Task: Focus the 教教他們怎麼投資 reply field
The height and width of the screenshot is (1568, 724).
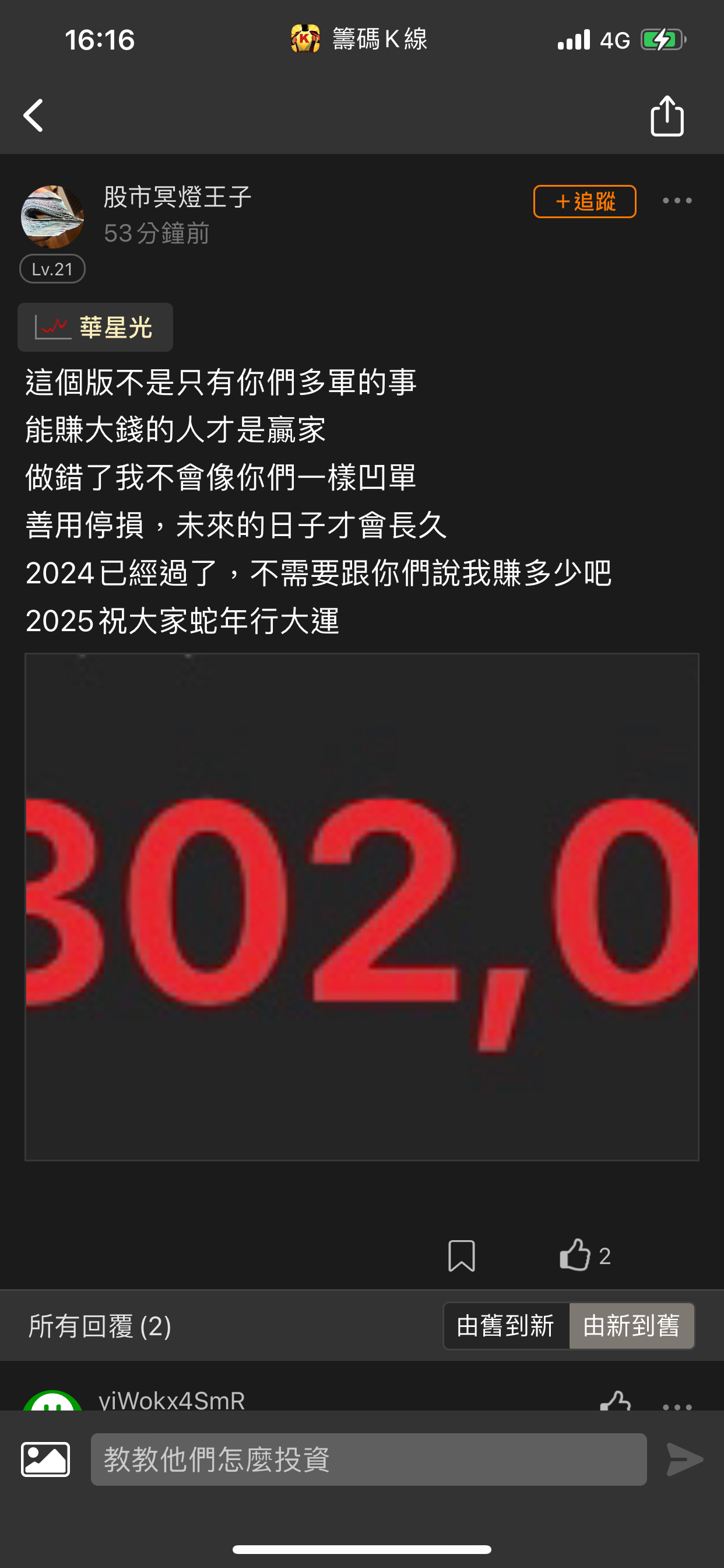Action: click(368, 1459)
